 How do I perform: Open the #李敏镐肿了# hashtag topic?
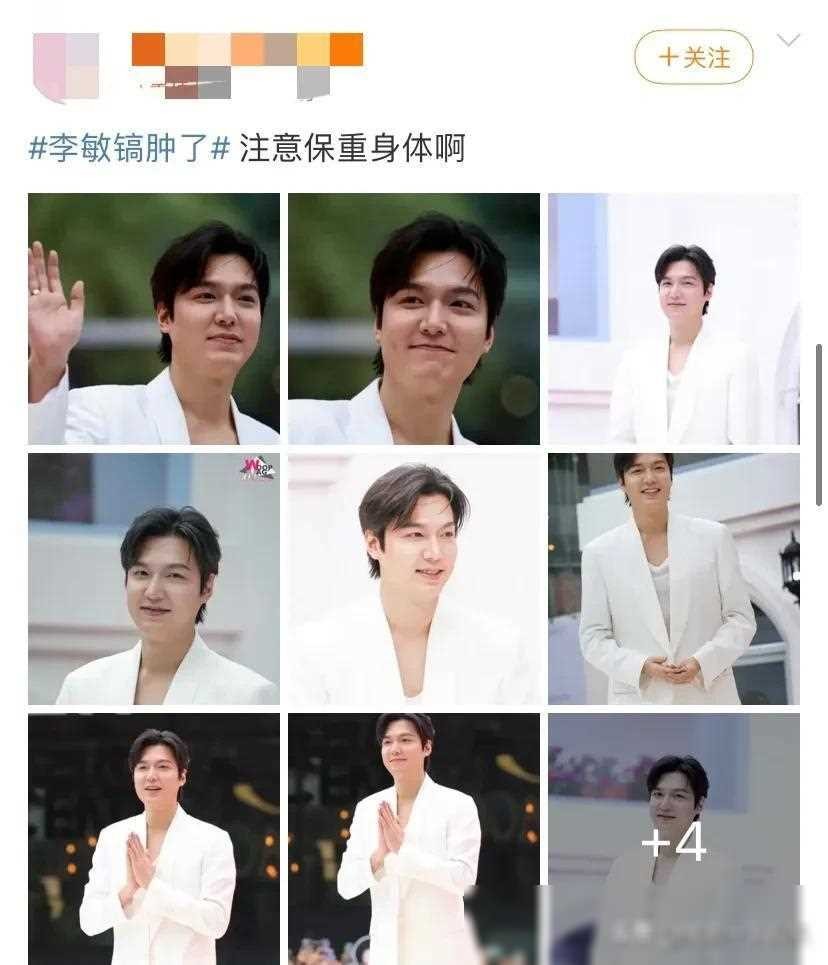[130, 149]
